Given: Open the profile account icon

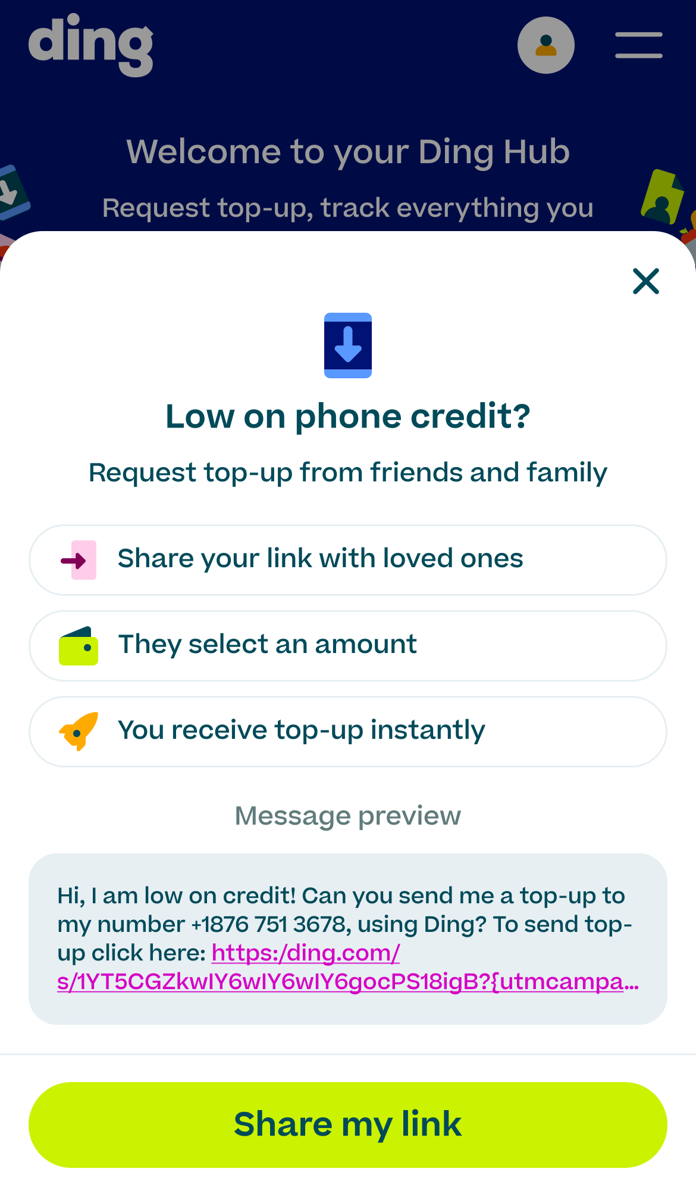Looking at the screenshot, I should 545,45.
